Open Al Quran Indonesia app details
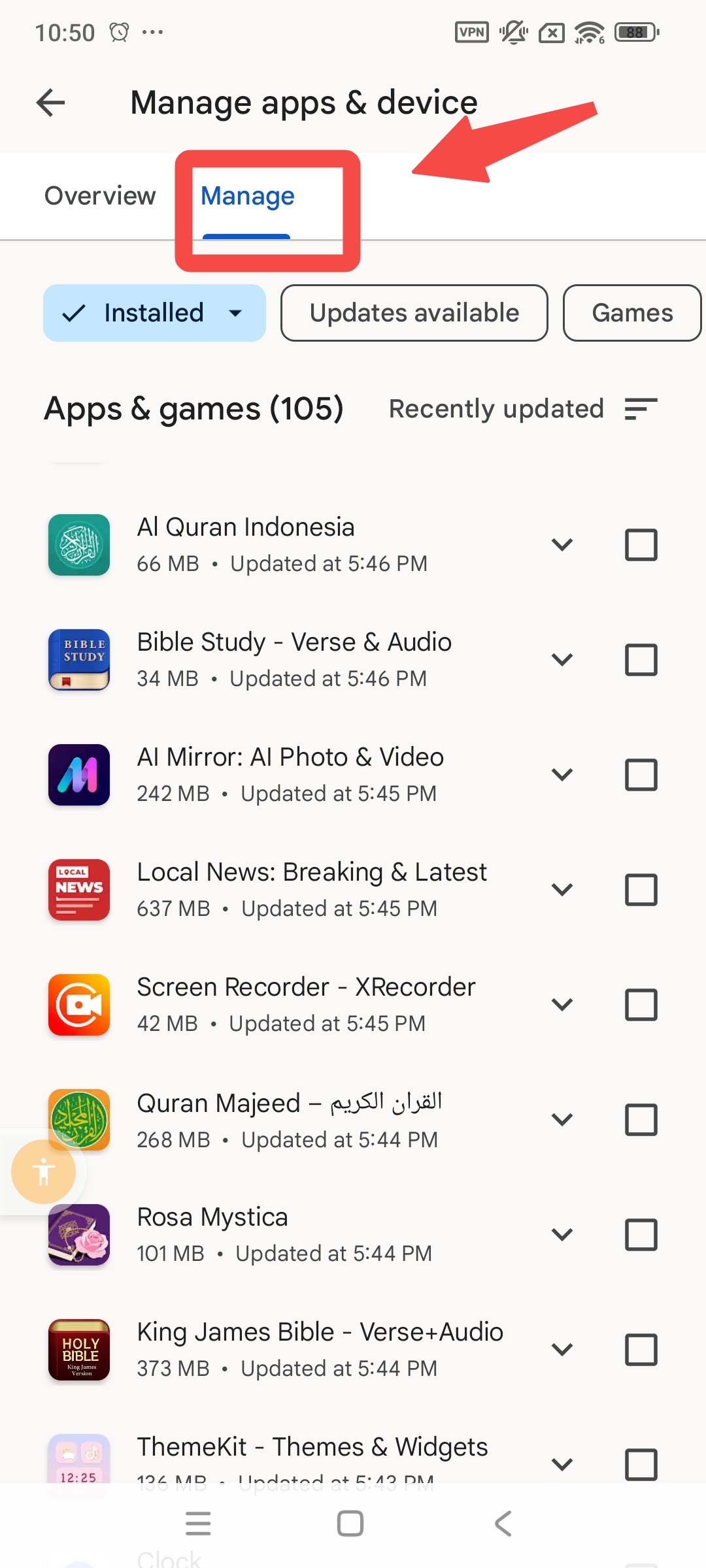 click(246, 544)
